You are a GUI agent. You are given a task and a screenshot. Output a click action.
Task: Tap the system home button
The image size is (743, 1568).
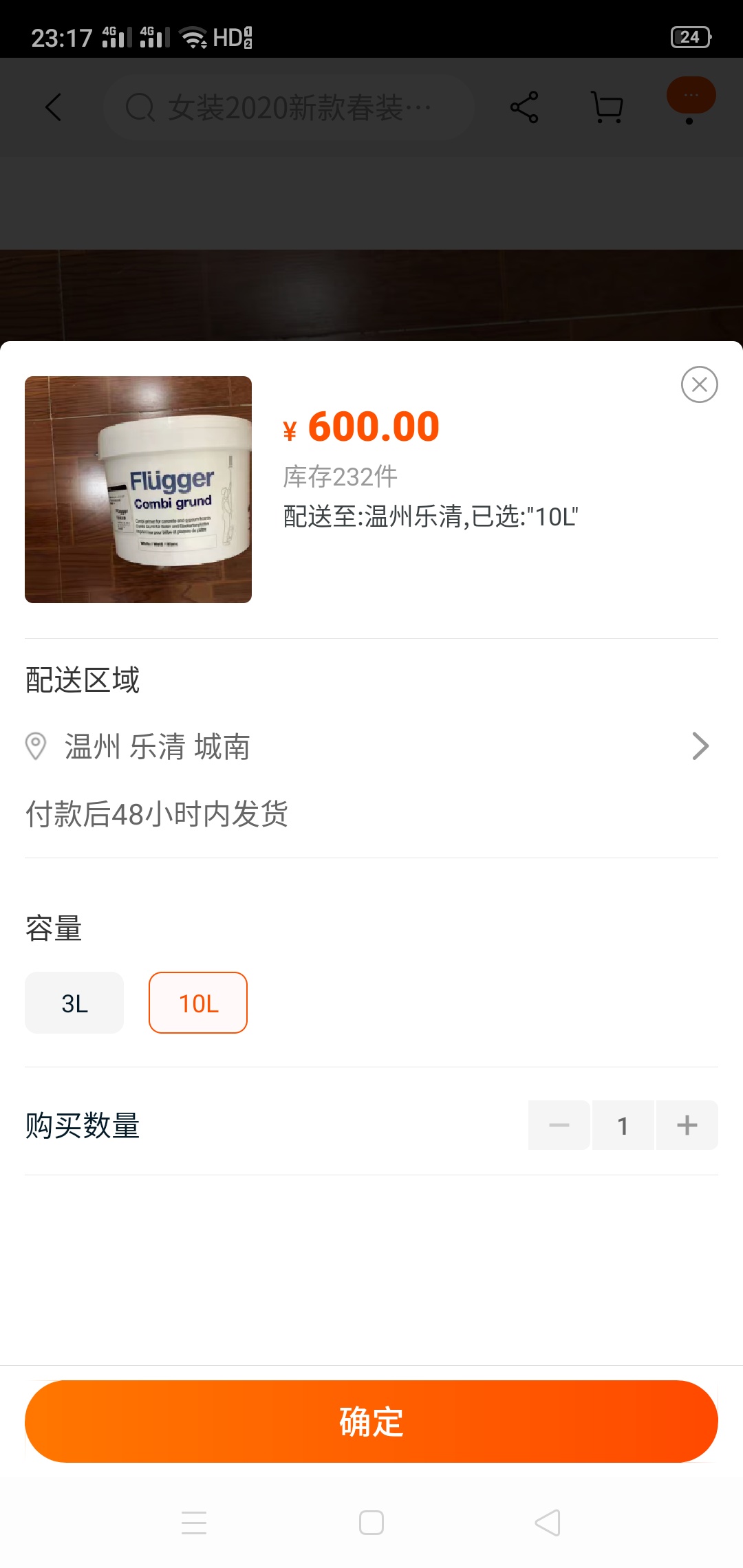[371, 1523]
